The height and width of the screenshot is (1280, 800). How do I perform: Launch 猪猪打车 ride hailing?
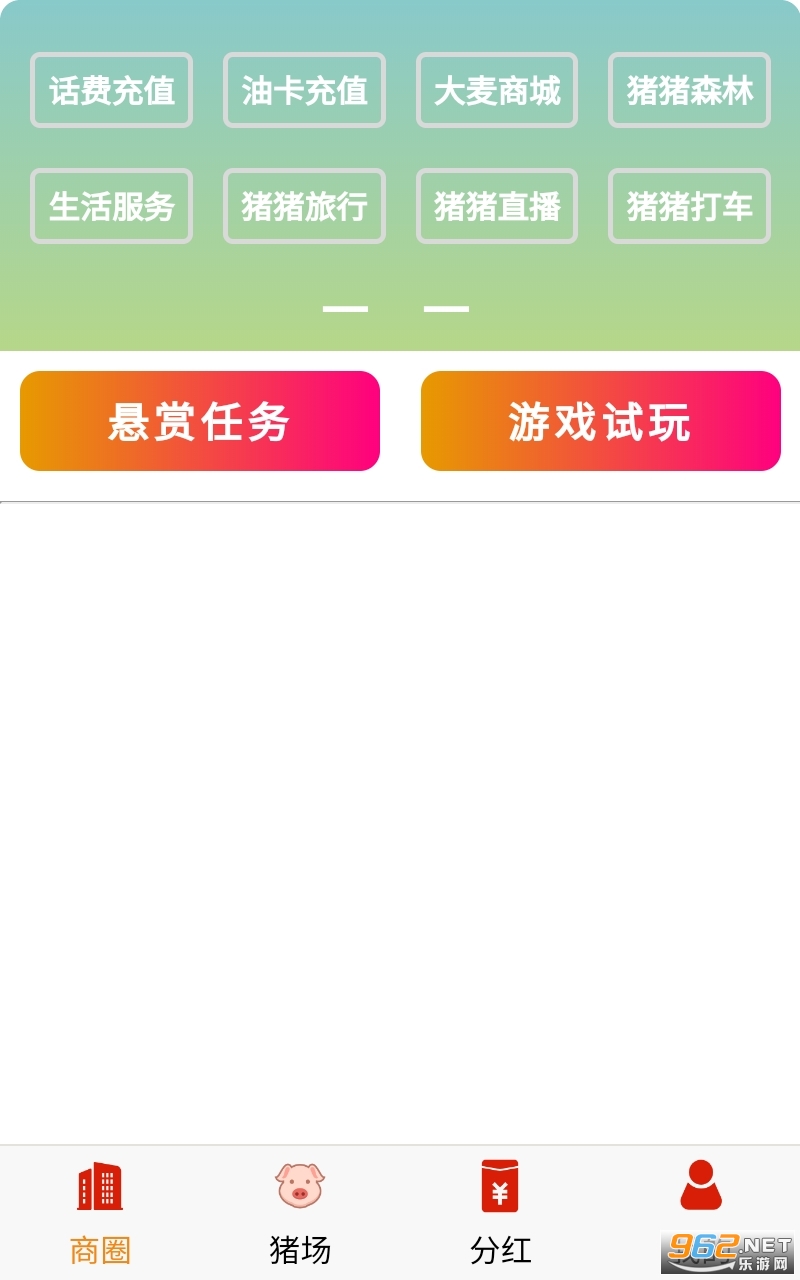(689, 206)
